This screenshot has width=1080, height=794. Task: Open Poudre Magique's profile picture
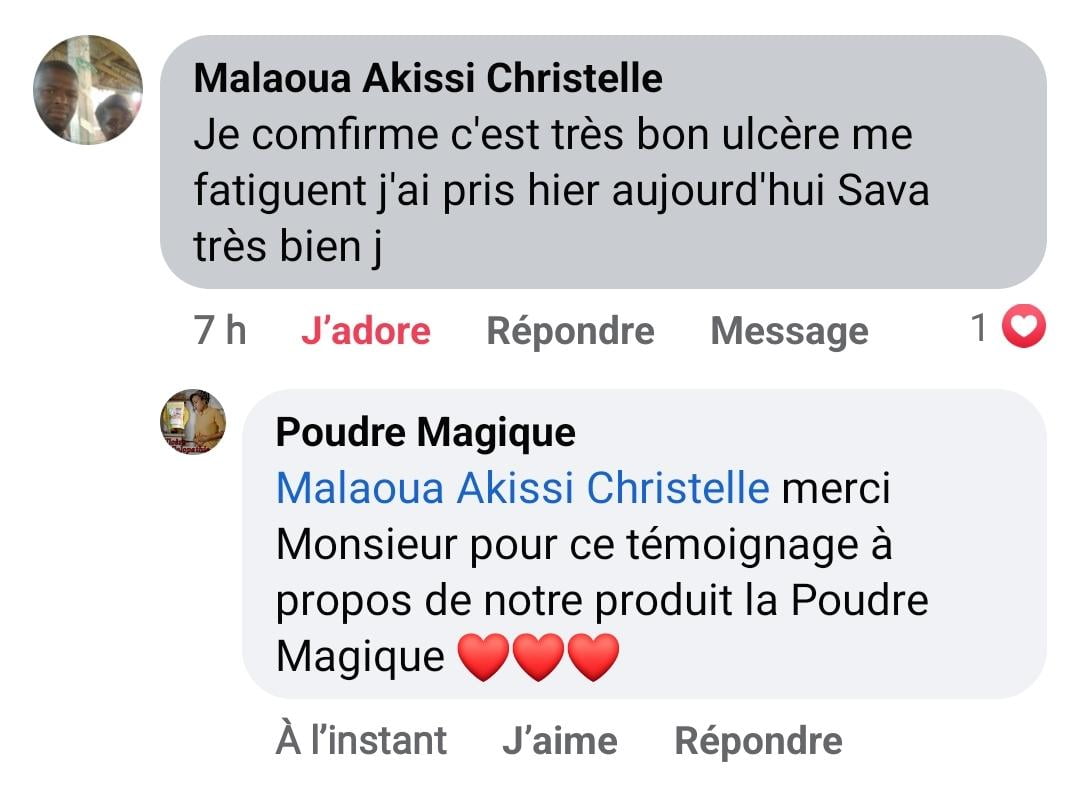click(x=193, y=423)
